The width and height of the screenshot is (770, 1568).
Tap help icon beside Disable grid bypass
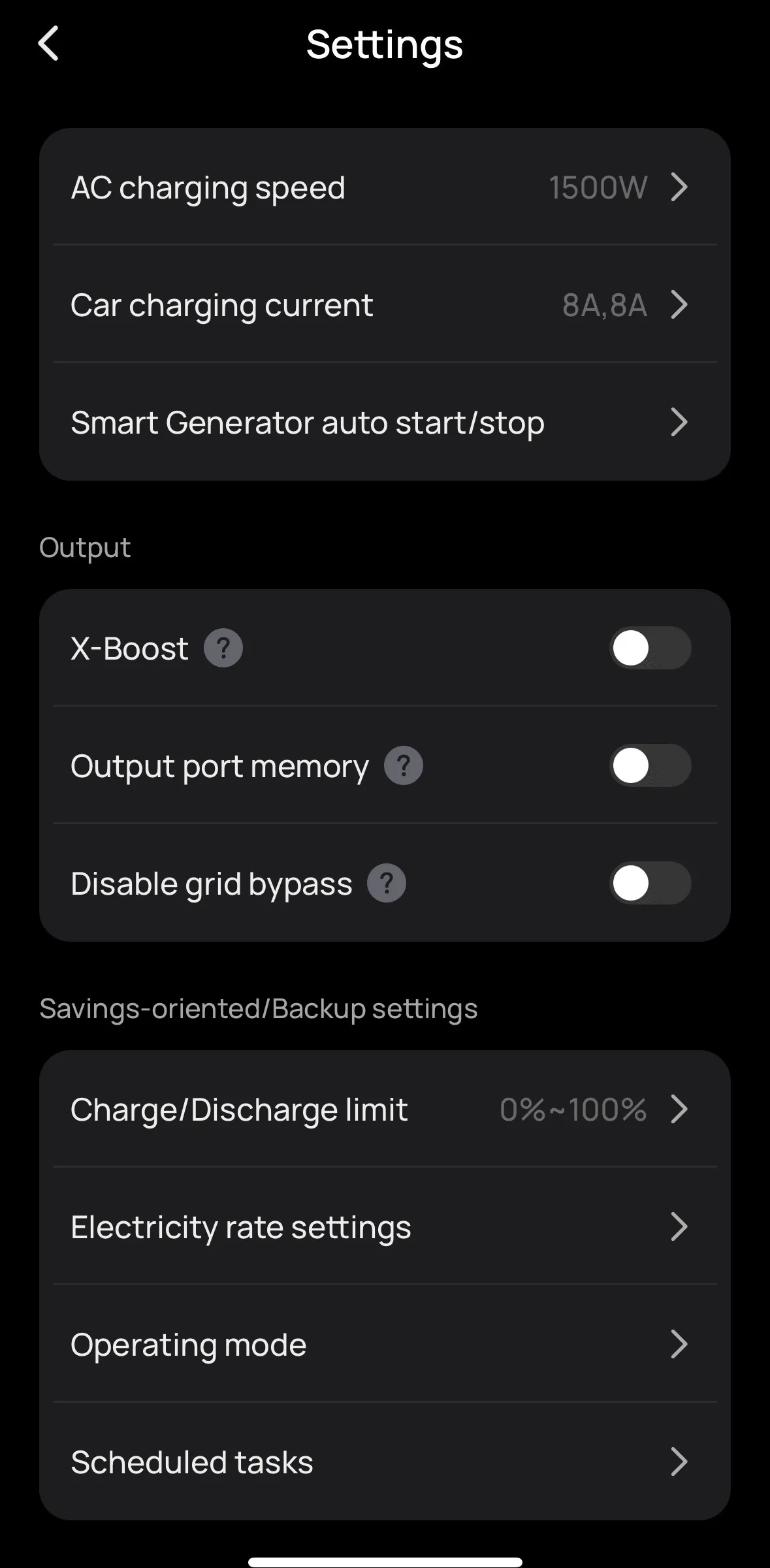[x=387, y=883]
